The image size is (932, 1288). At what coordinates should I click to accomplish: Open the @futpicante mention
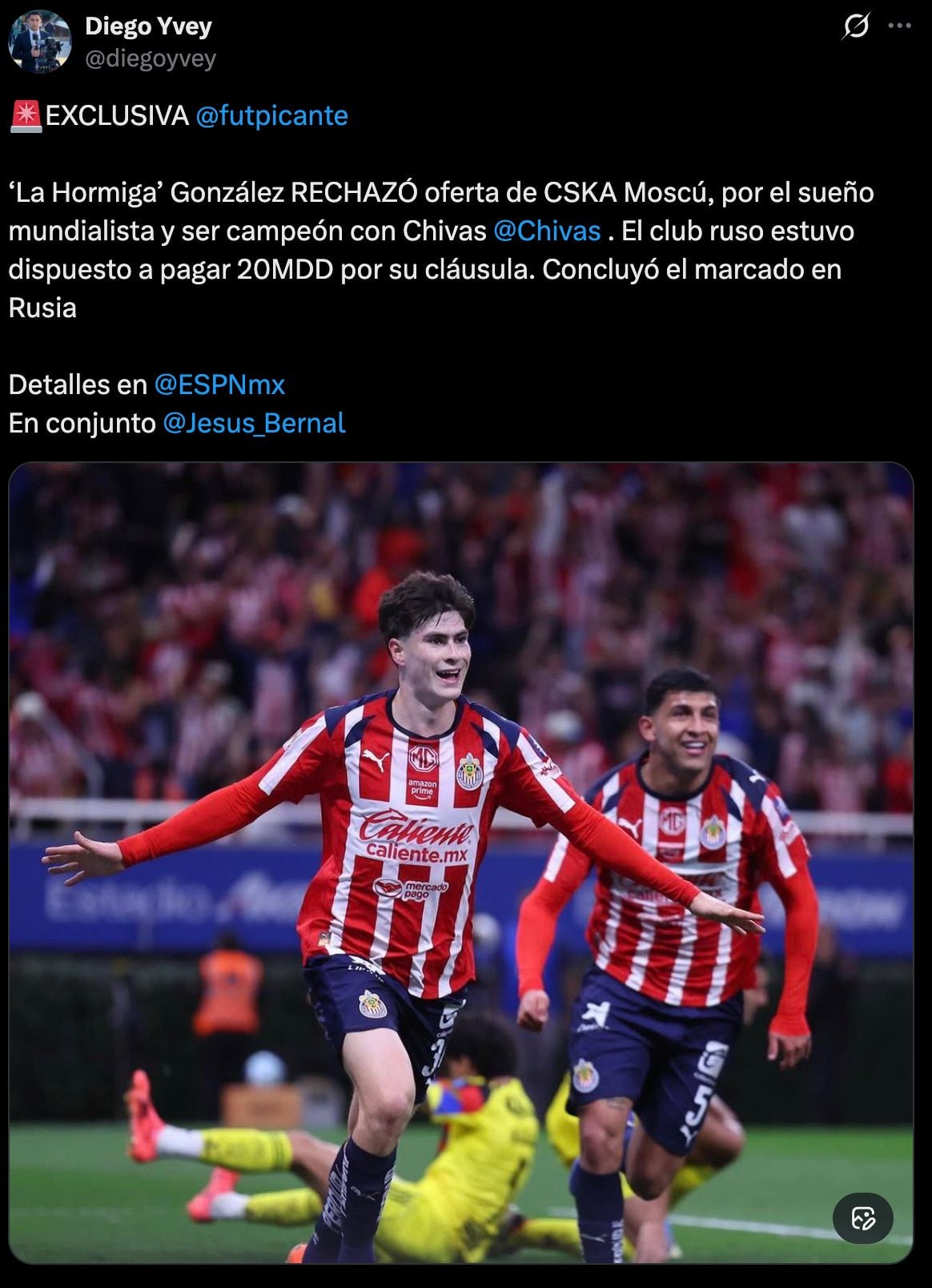271,115
